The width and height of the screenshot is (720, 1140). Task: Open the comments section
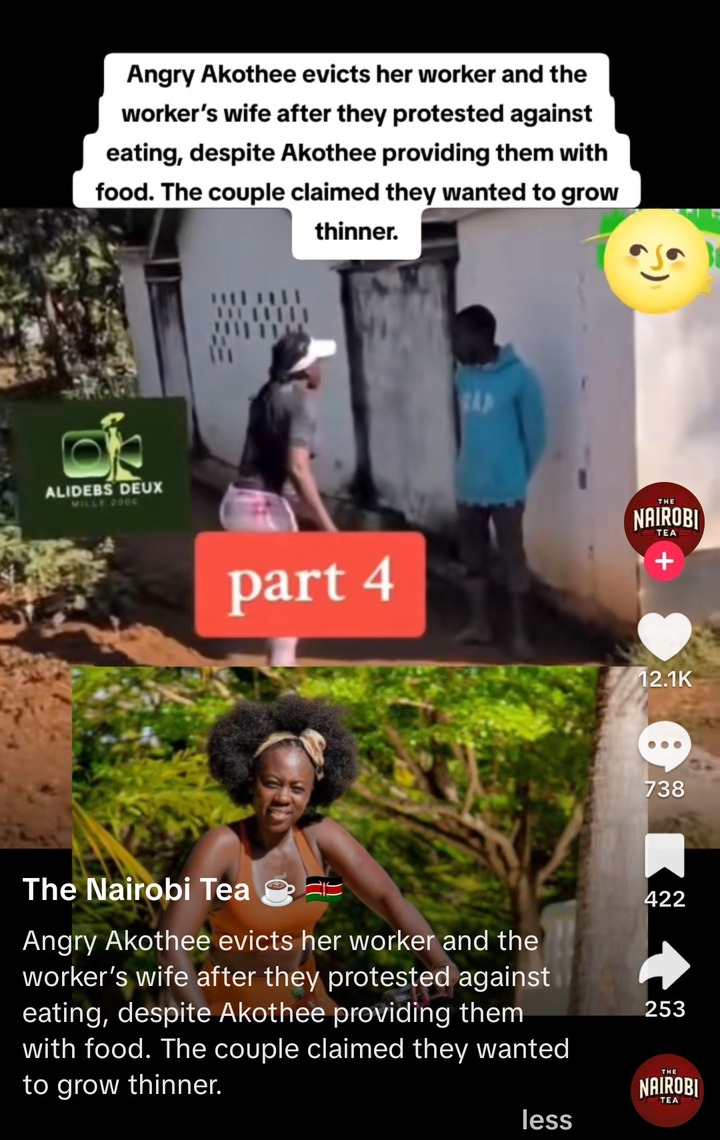click(664, 747)
